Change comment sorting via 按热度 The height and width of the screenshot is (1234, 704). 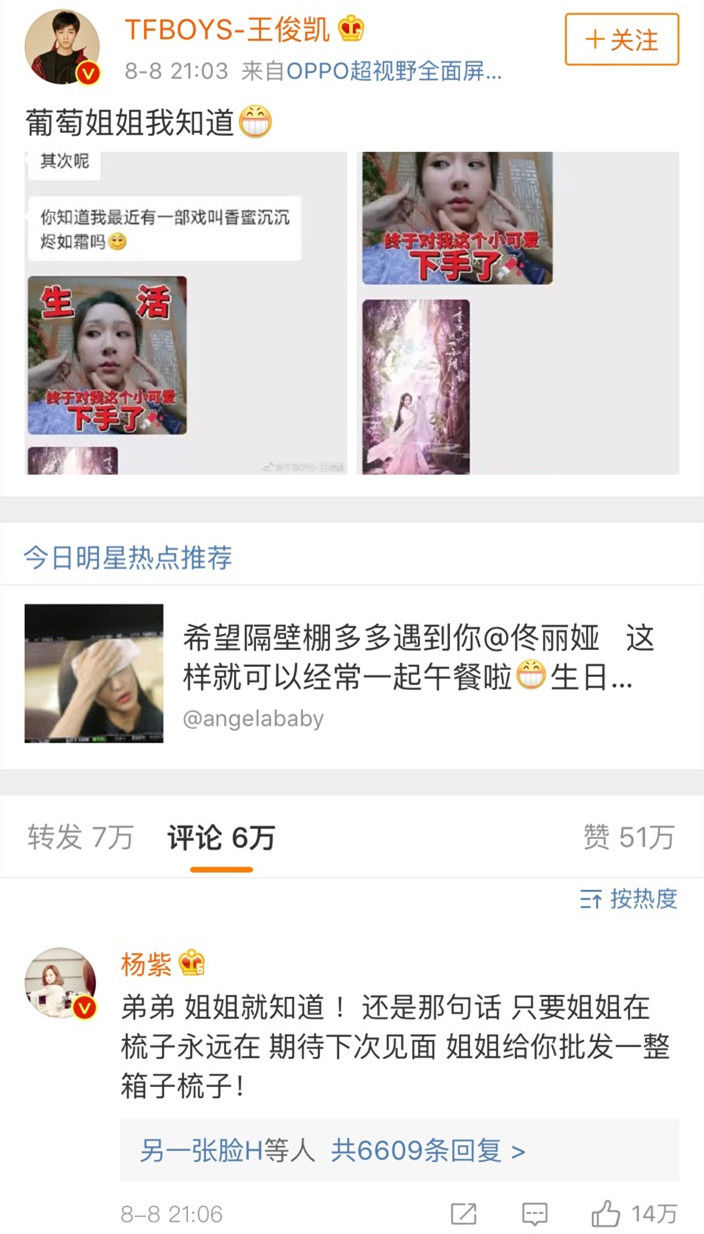point(629,899)
